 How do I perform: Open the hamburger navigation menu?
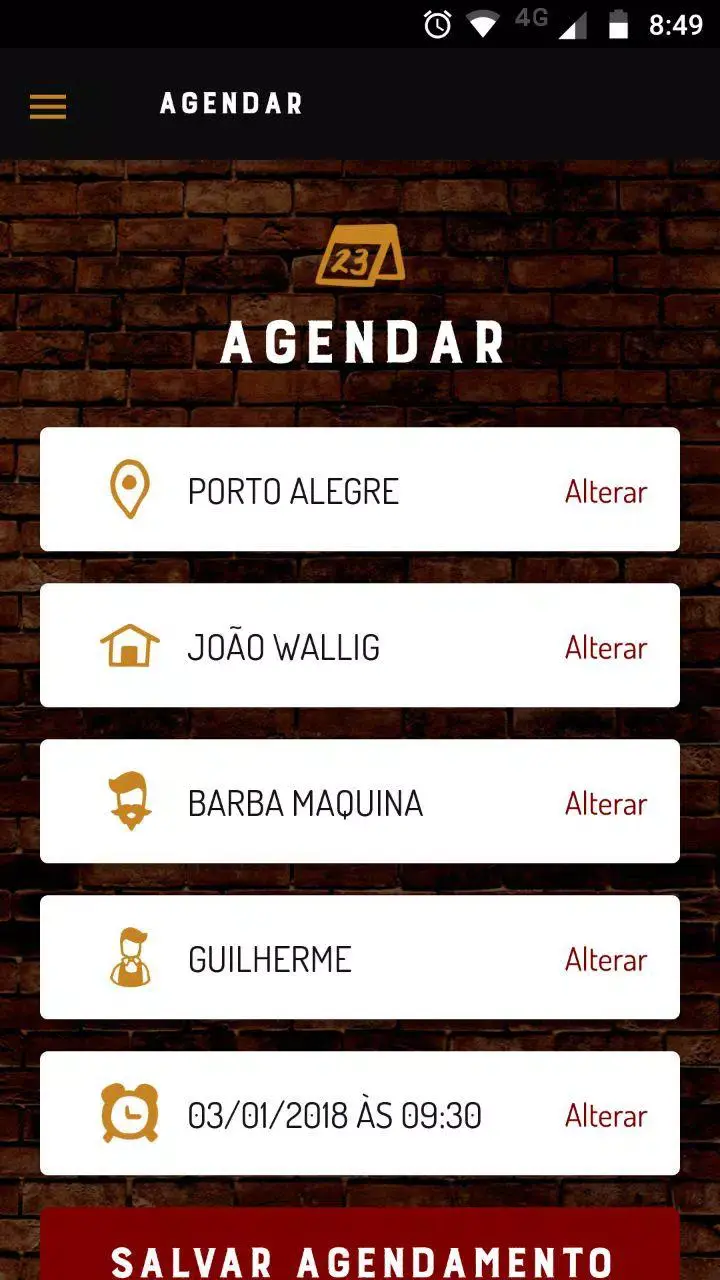47,106
